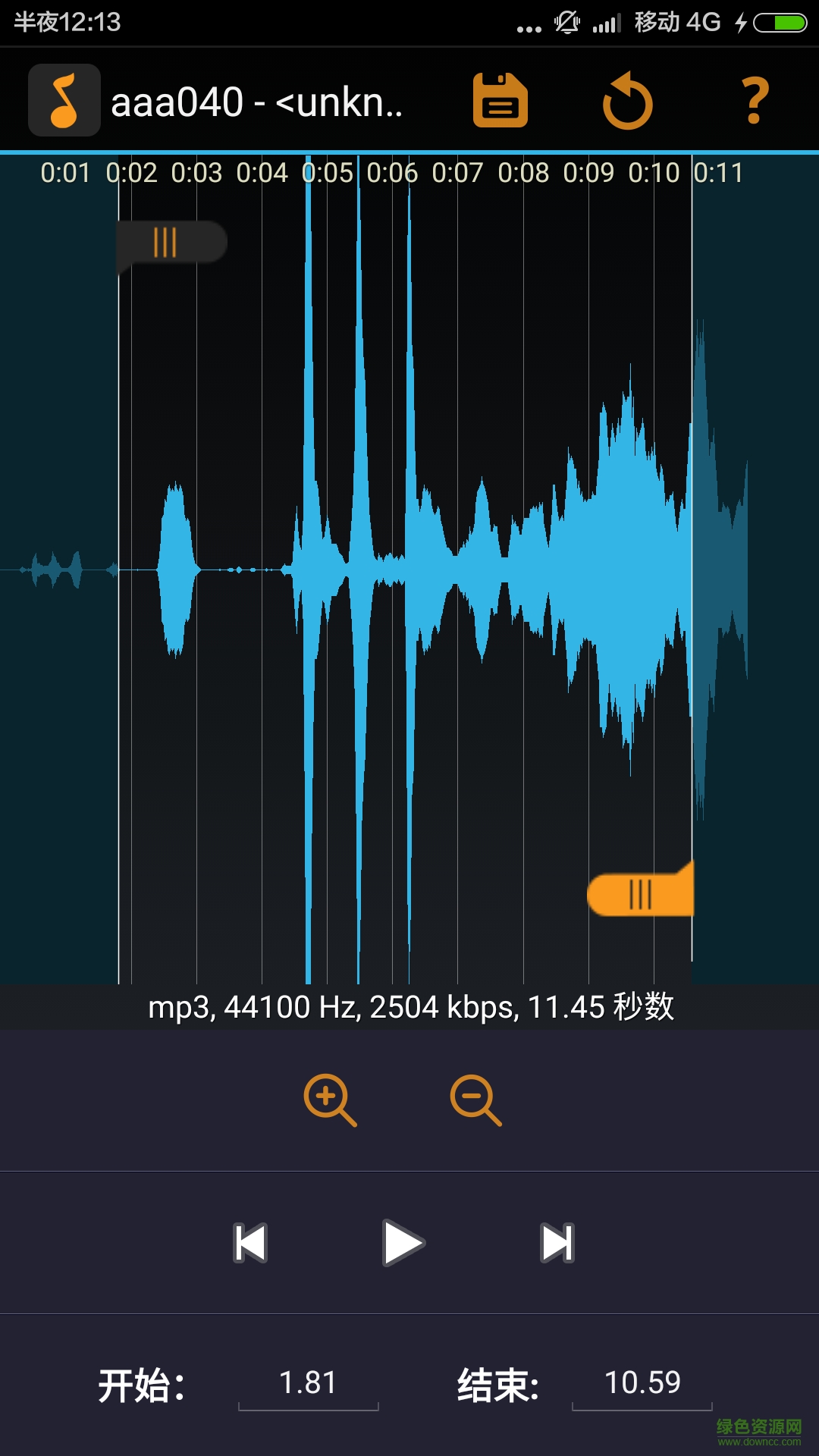
Task: Skip to next track position
Action: 556,1242
